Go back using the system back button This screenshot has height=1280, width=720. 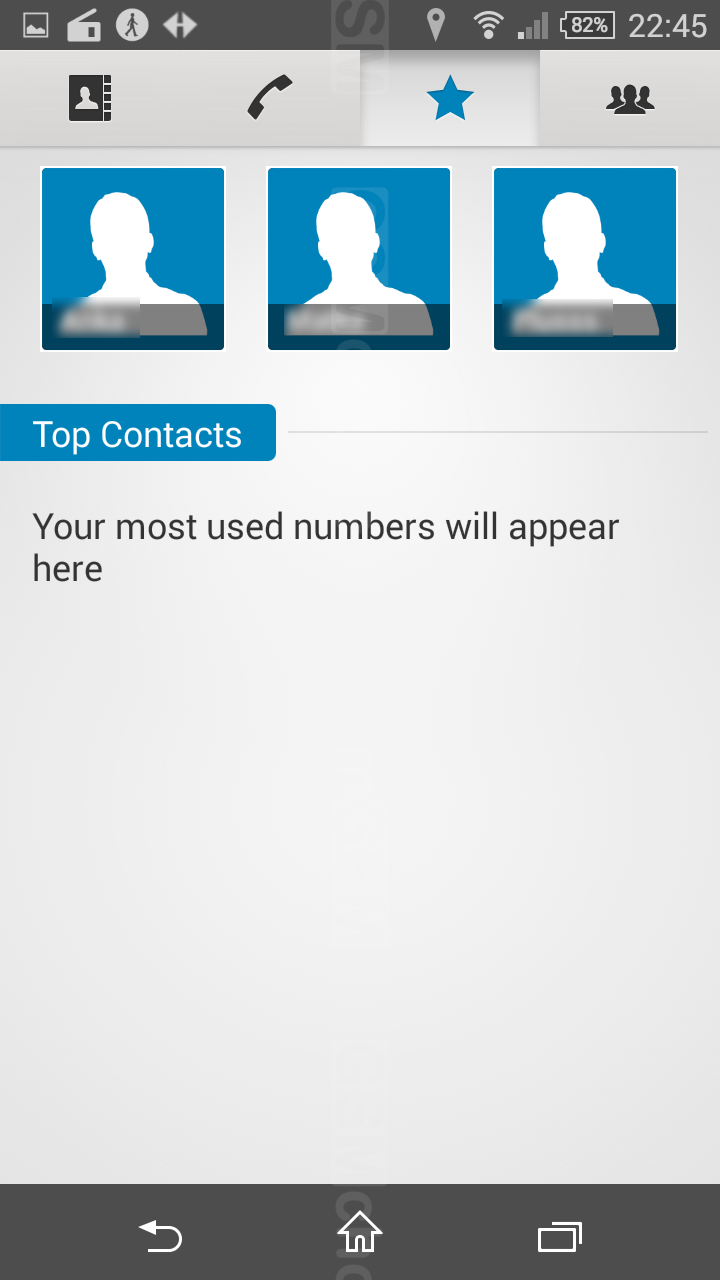point(160,1236)
